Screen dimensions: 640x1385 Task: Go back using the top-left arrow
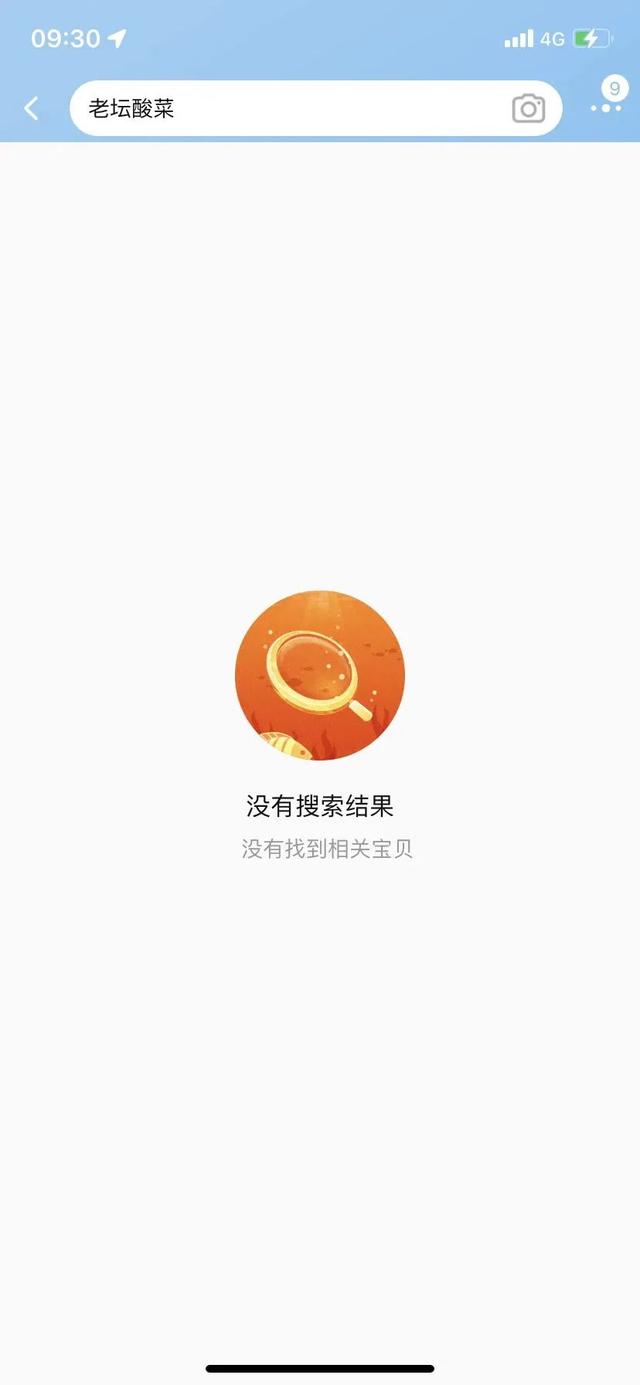(x=32, y=108)
